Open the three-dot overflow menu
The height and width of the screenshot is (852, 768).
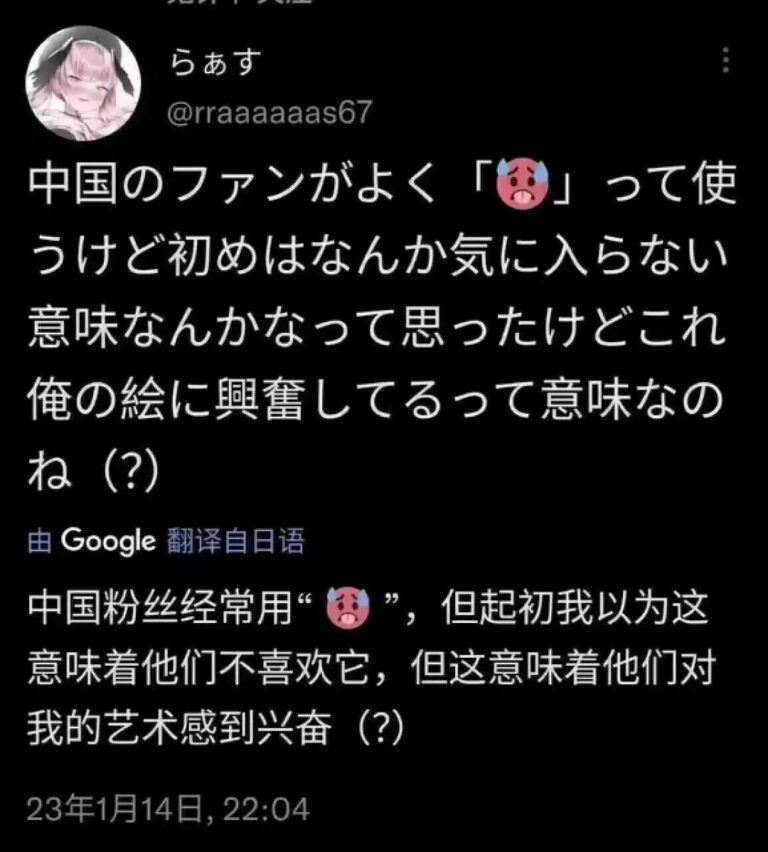[x=728, y=60]
